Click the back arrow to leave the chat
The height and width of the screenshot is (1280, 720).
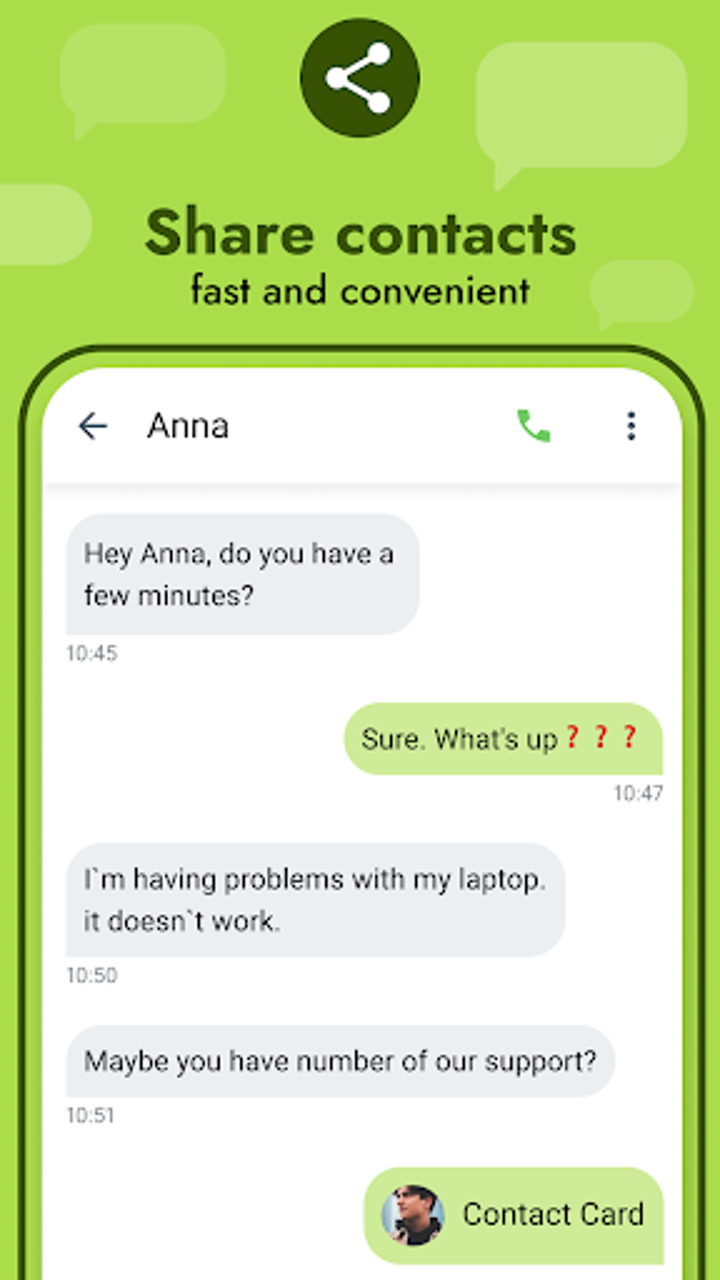(x=93, y=426)
